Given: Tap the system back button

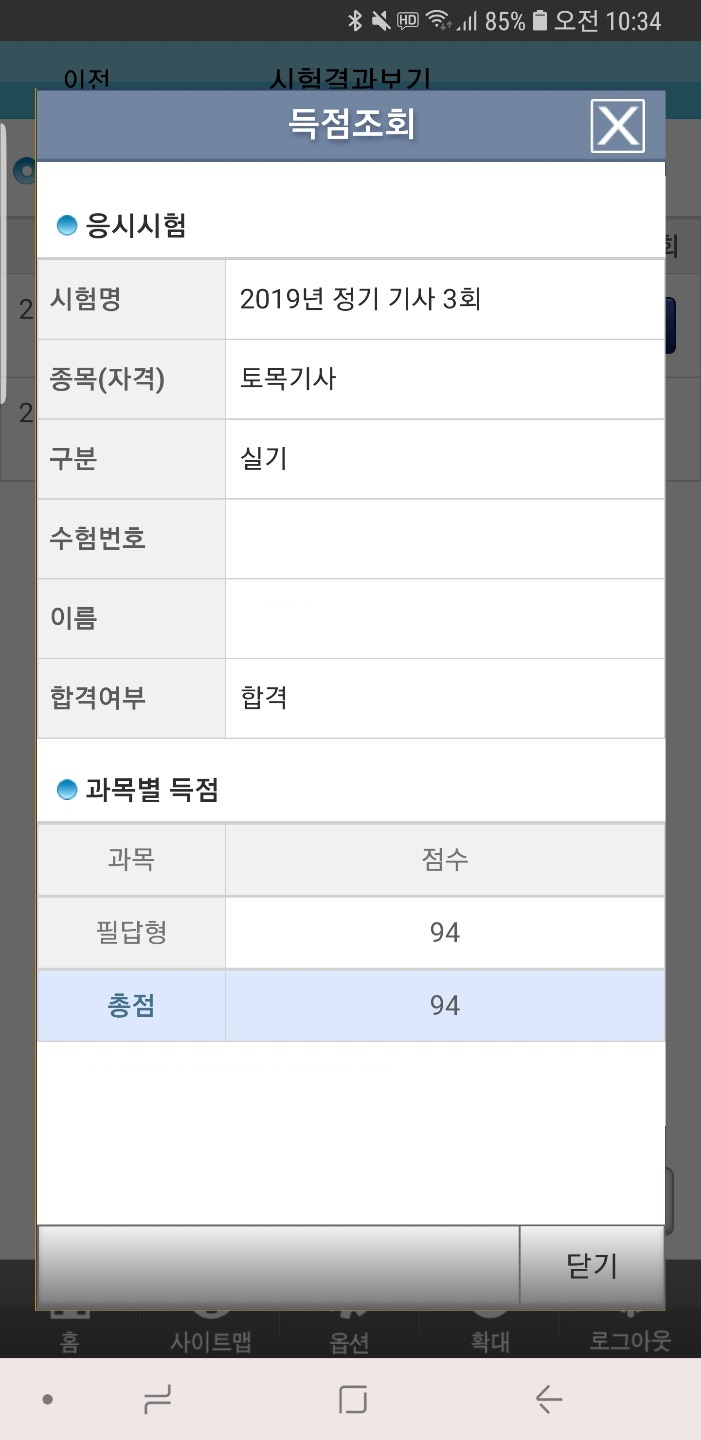Looking at the screenshot, I should click(549, 1399).
